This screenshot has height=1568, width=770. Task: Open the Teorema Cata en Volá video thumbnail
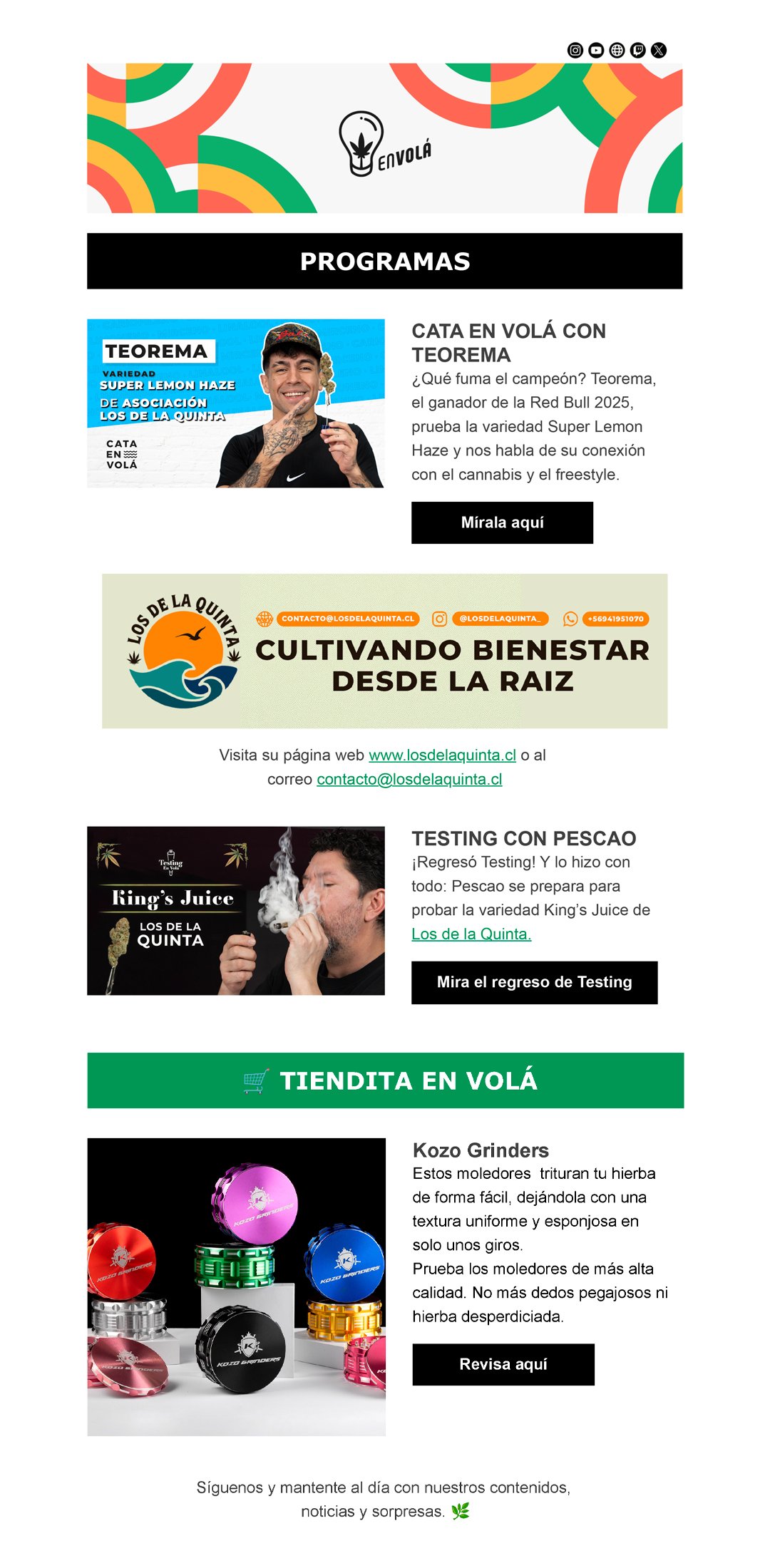pos(235,403)
